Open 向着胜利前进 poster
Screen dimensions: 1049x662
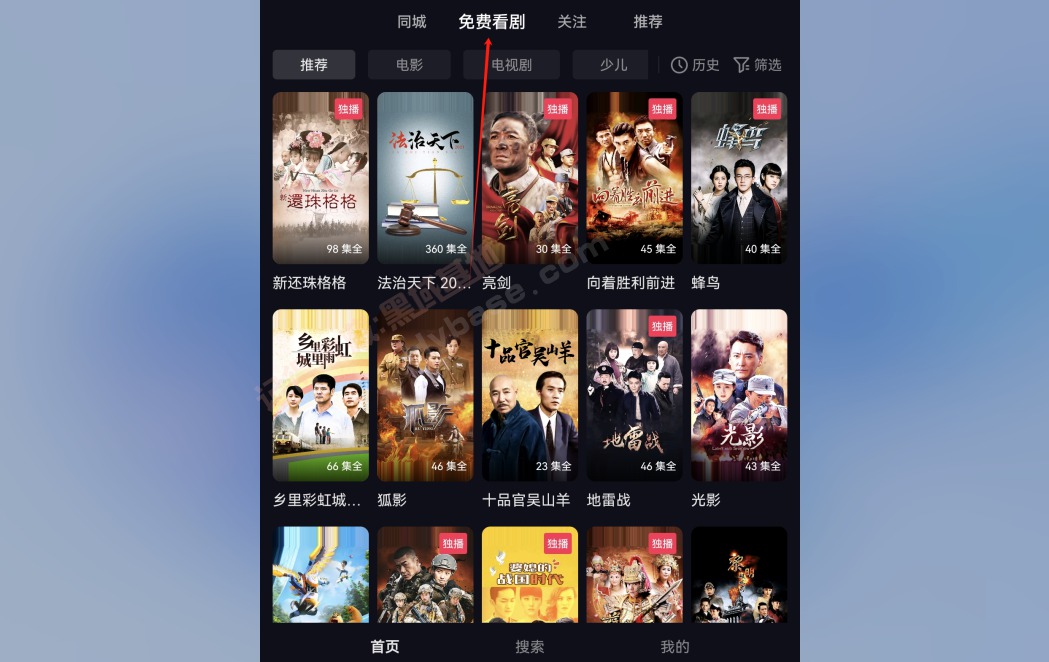click(634, 178)
